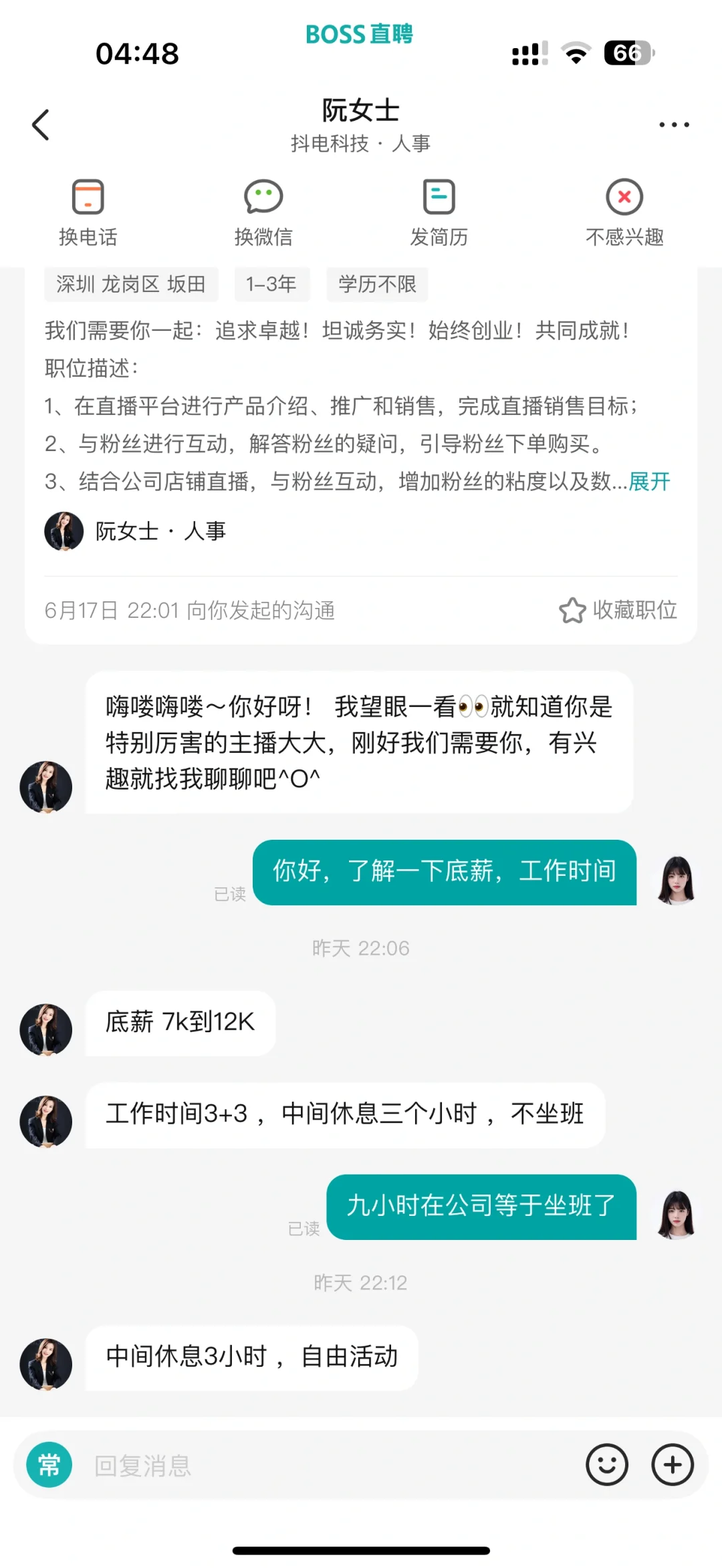This screenshot has width=722, height=1568.
Task: Open common phrases with the 常 button
Action: [49, 1465]
